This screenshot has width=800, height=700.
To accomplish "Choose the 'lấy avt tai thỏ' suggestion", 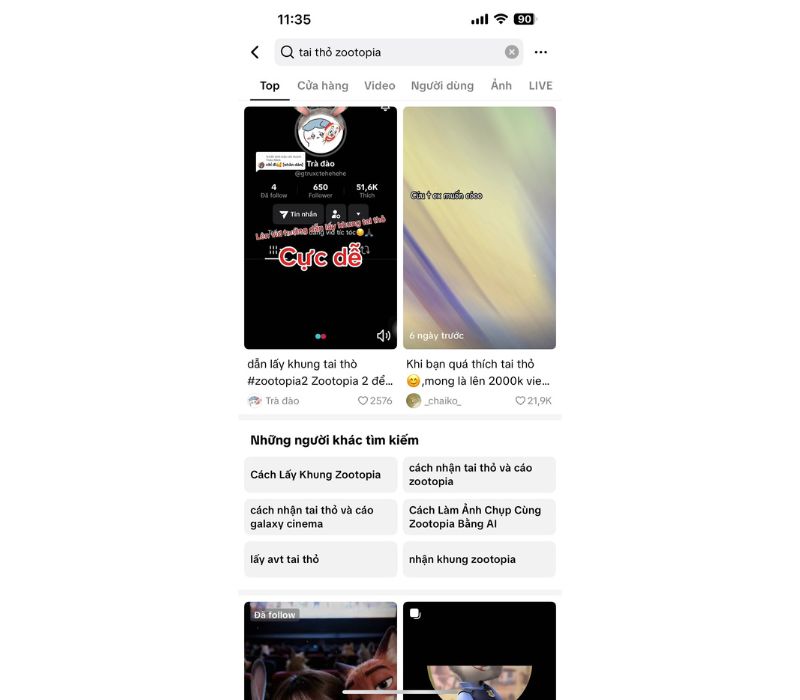I will pyautogui.click(x=320, y=559).
